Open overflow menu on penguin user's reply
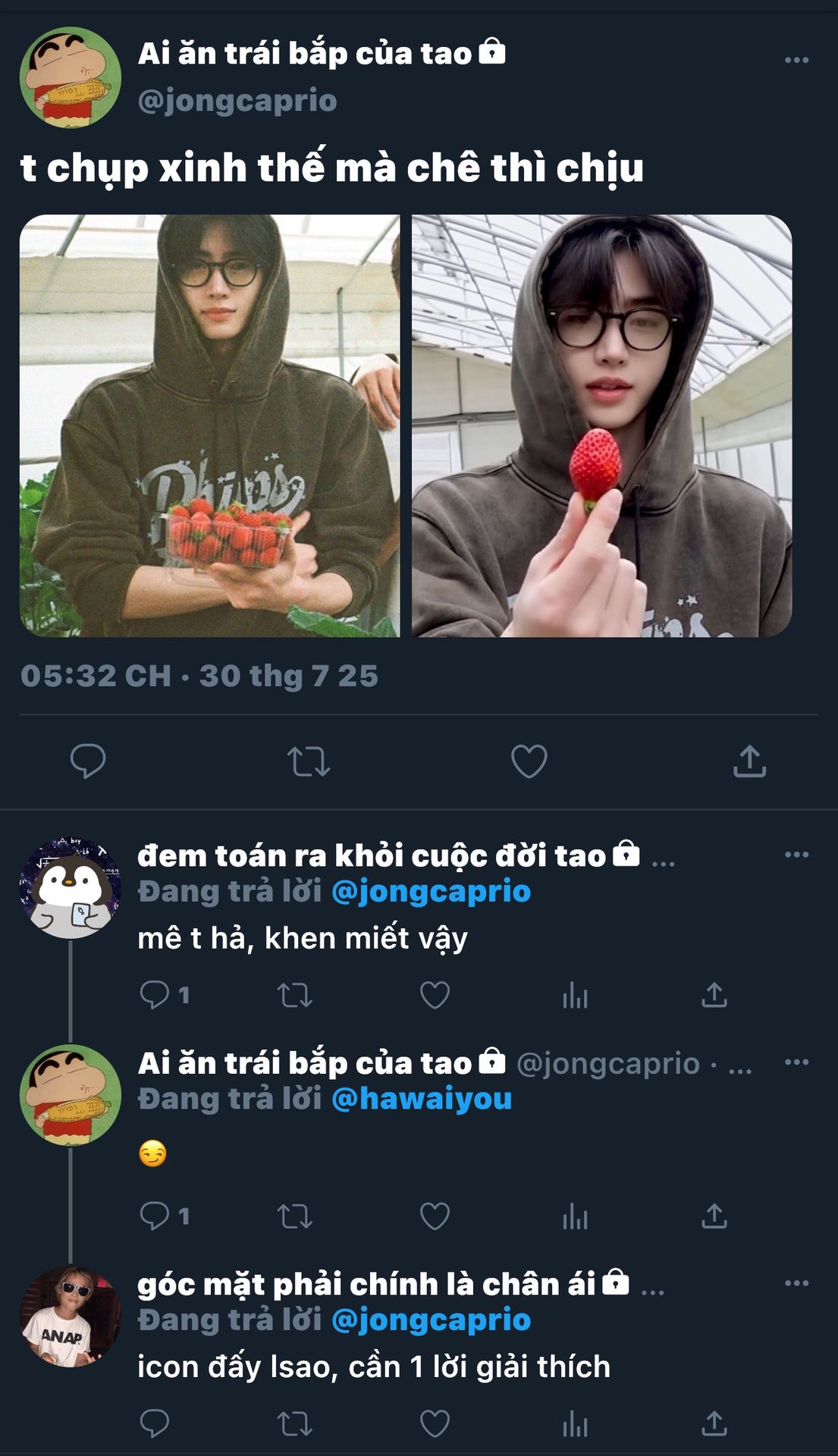 (796, 855)
